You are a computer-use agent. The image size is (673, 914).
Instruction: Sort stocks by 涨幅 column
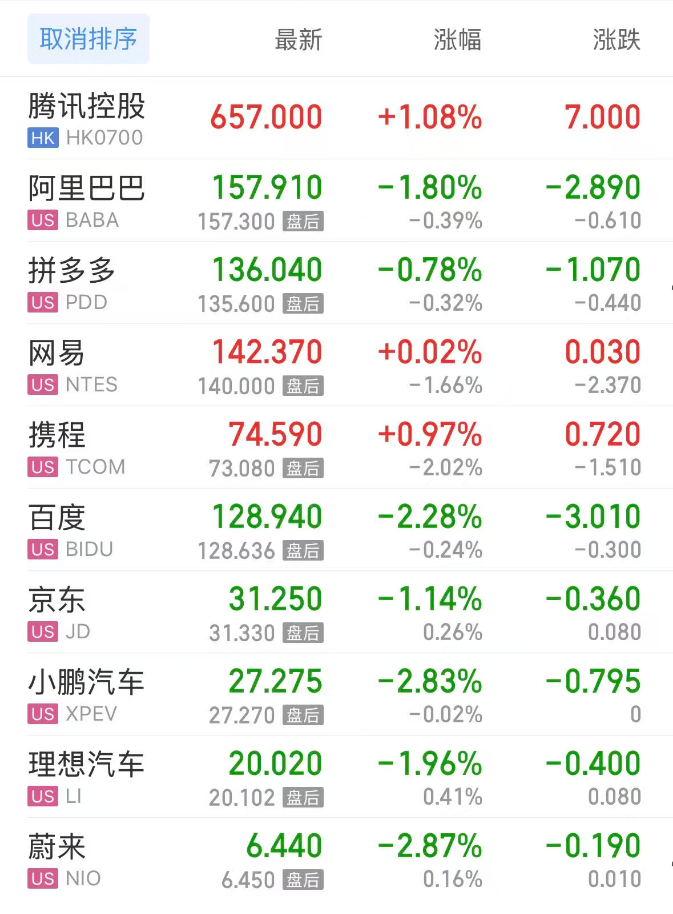tap(457, 40)
